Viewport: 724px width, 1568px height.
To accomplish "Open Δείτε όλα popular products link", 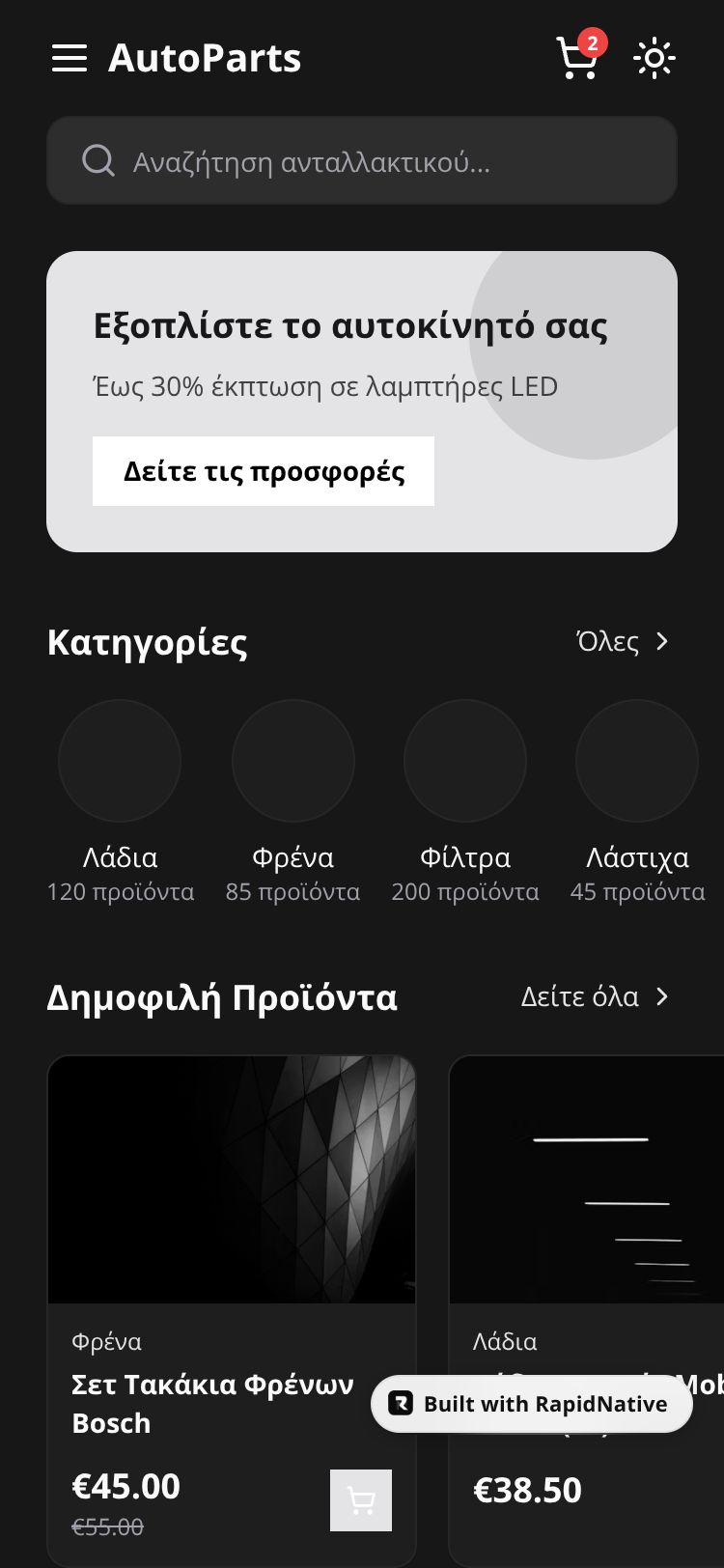I will coord(594,996).
